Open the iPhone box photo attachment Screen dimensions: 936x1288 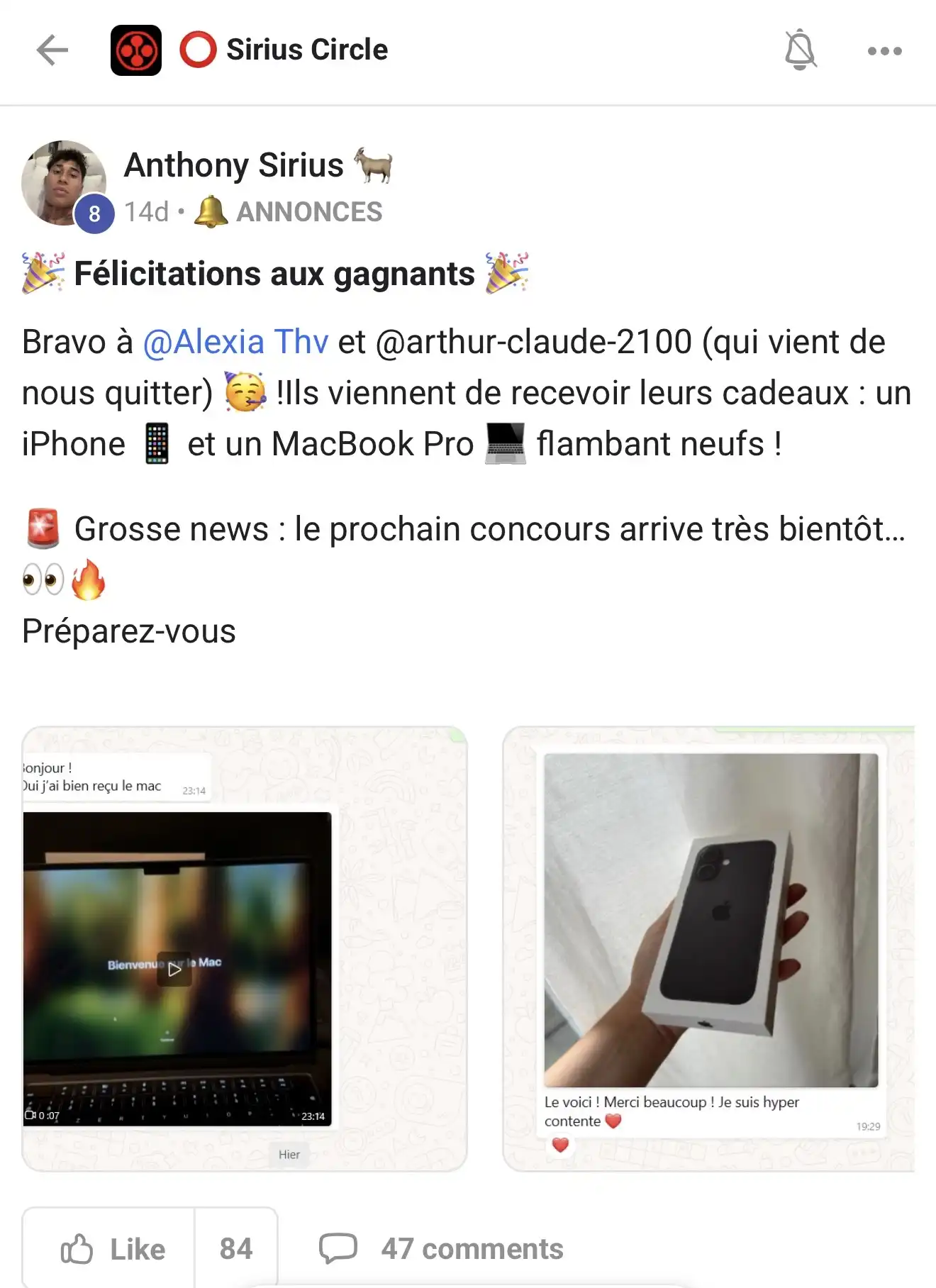[709, 949]
